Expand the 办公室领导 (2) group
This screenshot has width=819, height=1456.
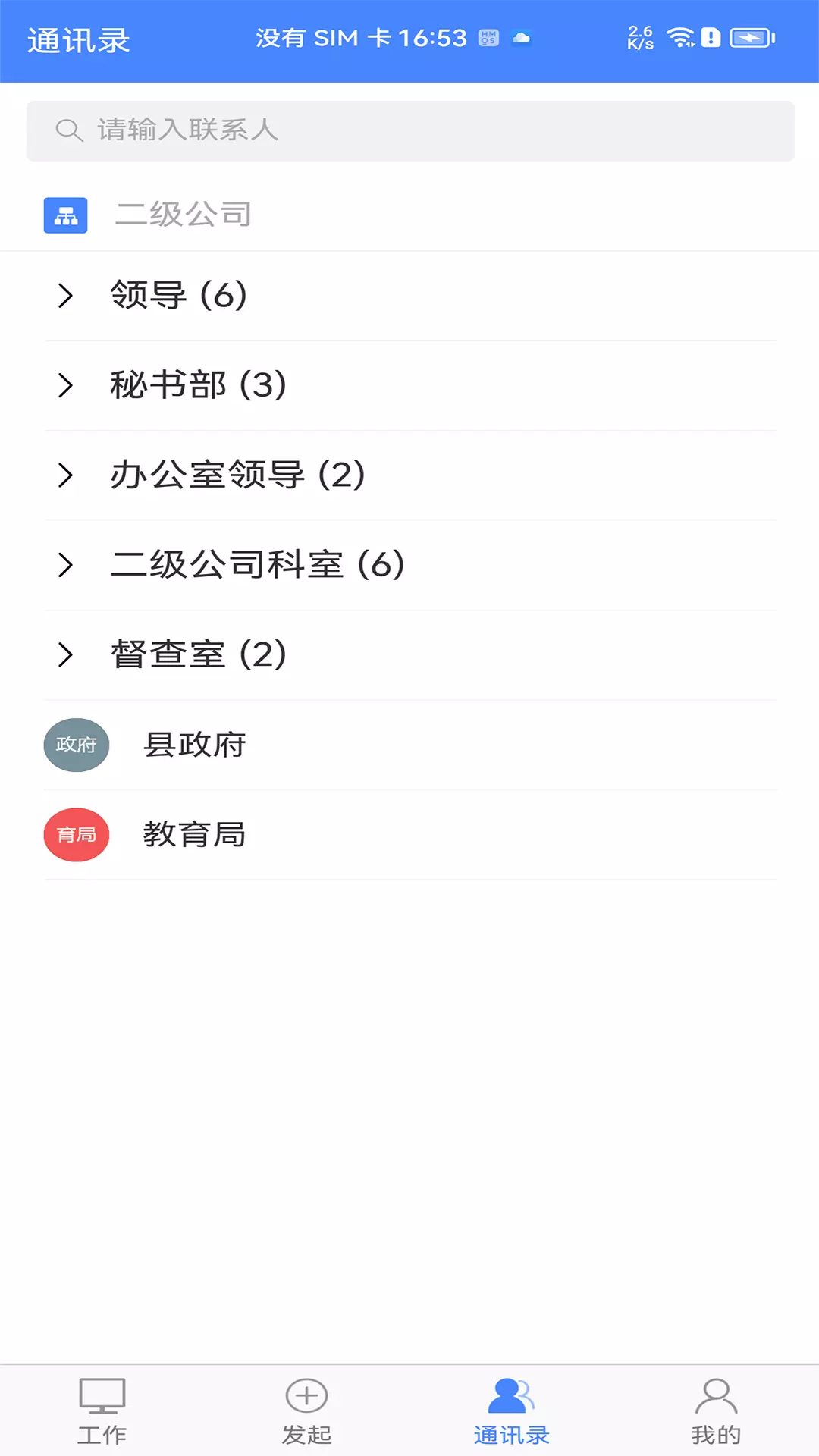(x=410, y=475)
